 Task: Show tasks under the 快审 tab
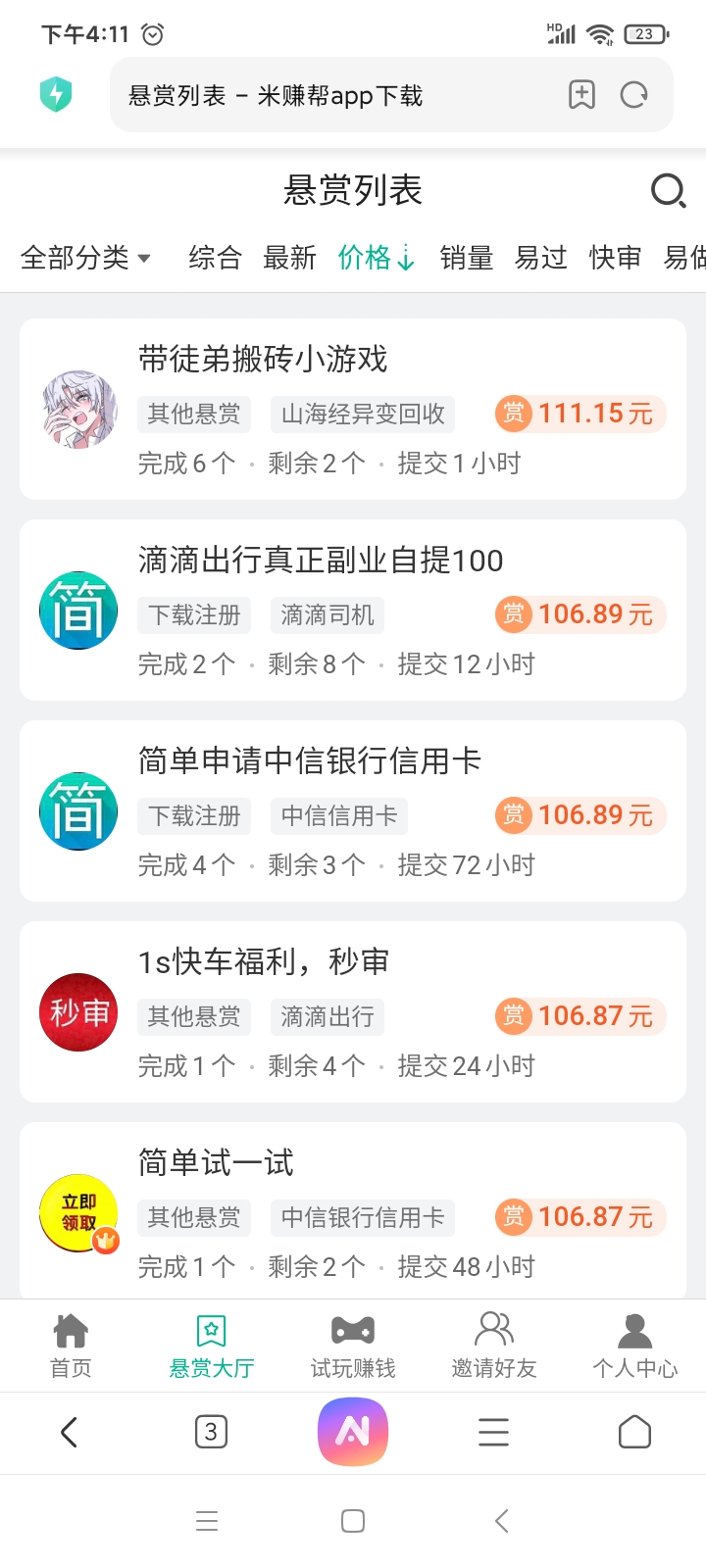coord(615,258)
